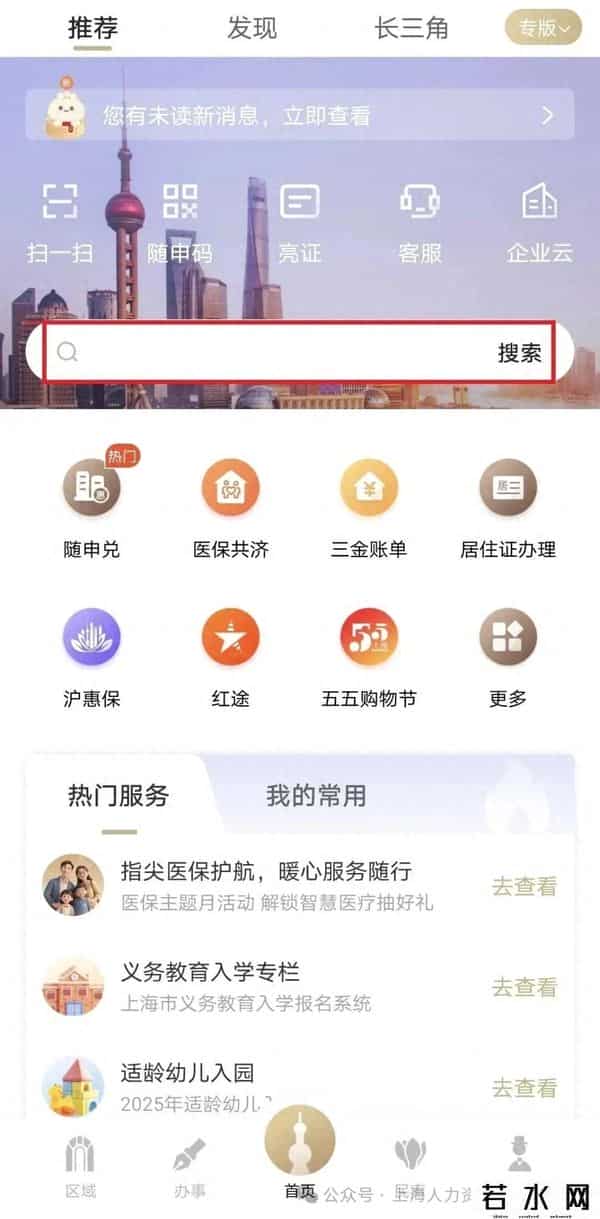The width and height of the screenshot is (600, 1219).
Task: Open 扫一扫 scanner
Action: [x=60, y=222]
